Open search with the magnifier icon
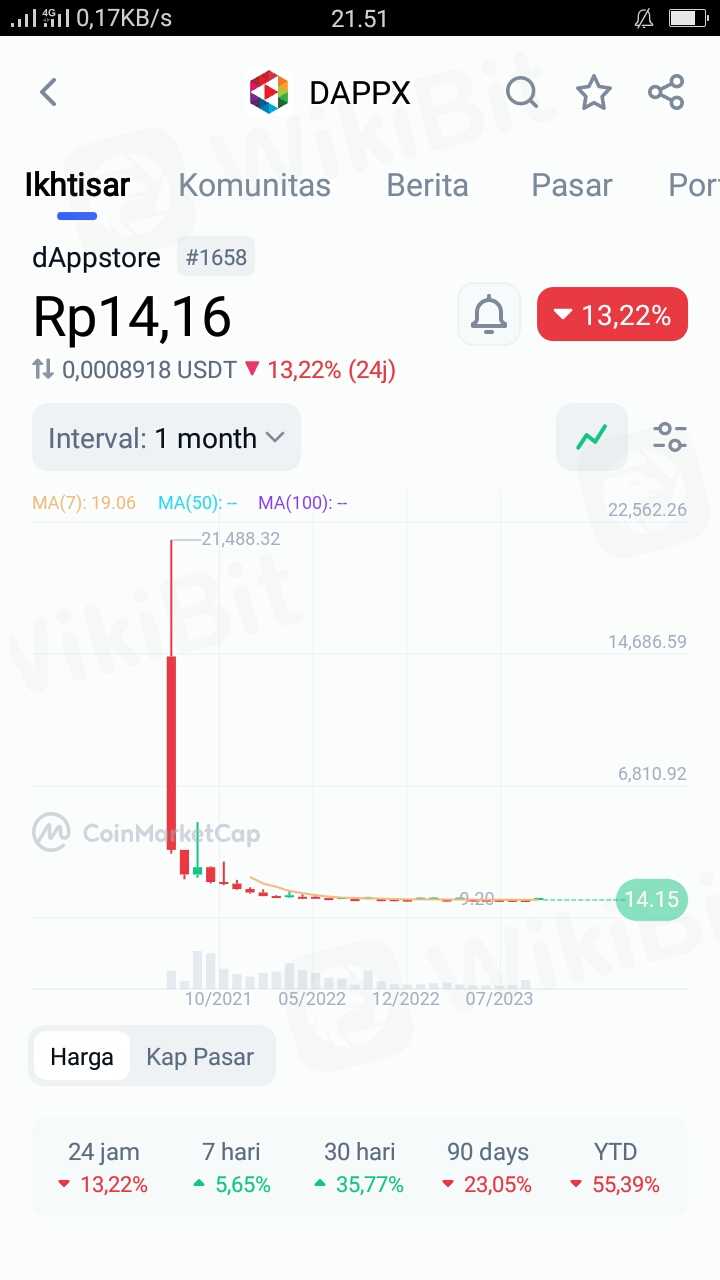Image resolution: width=720 pixels, height=1280 pixels. 522,93
